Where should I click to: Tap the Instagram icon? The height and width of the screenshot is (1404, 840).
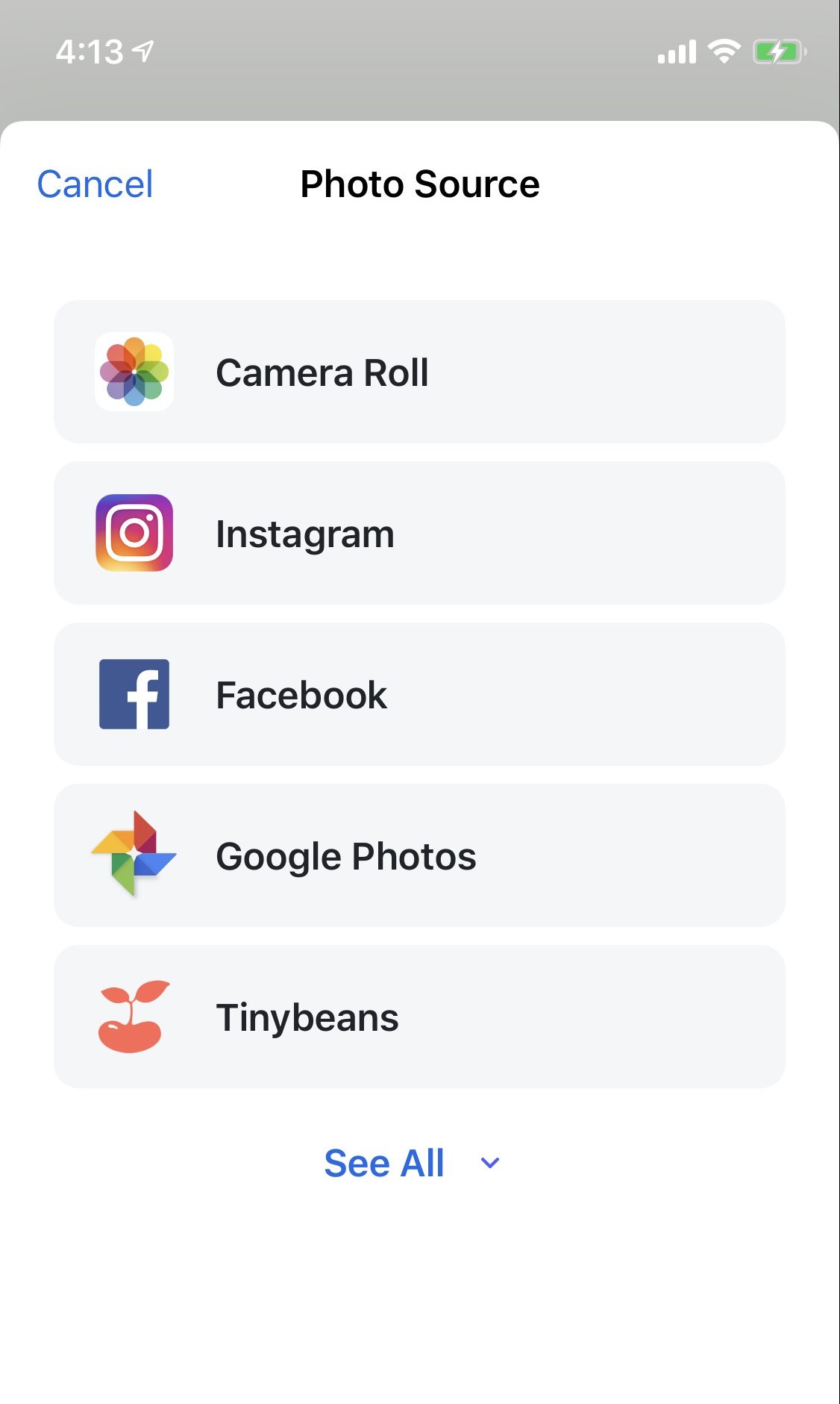tap(134, 533)
